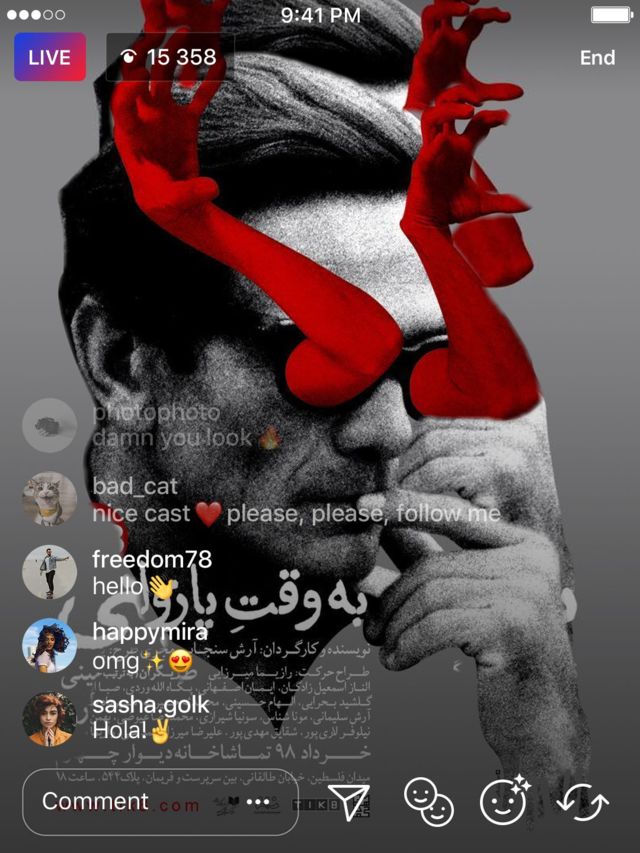Show the viewer list from the 15 358 counter

click(169, 57)
